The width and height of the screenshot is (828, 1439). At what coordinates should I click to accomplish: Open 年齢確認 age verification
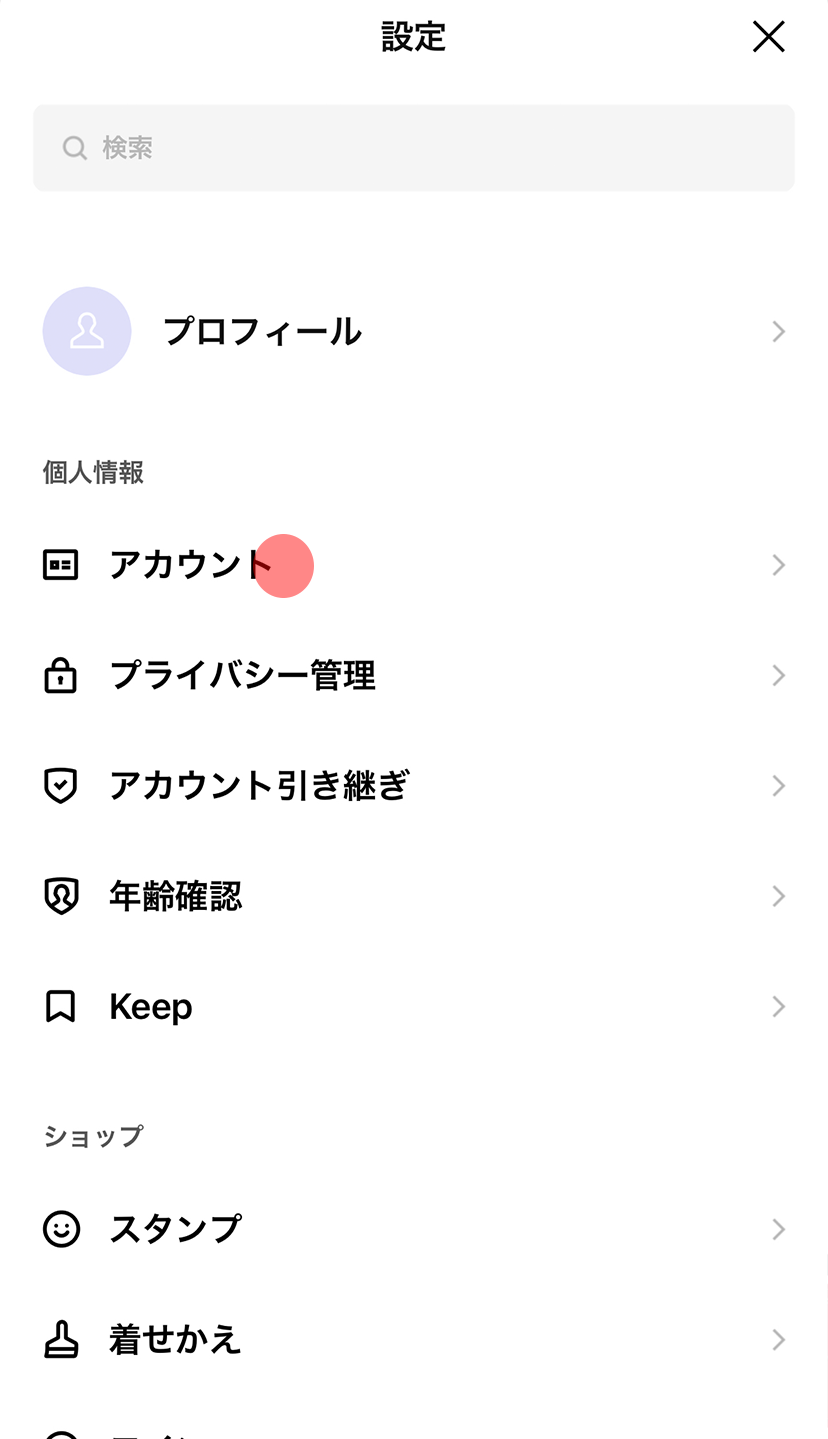click(414, 896)
